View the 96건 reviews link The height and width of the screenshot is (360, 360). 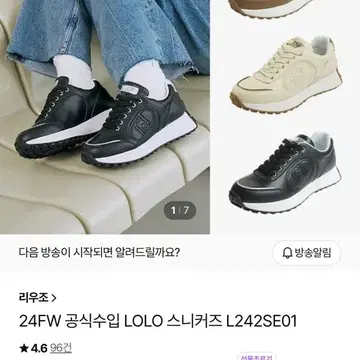tap(61, 349)
